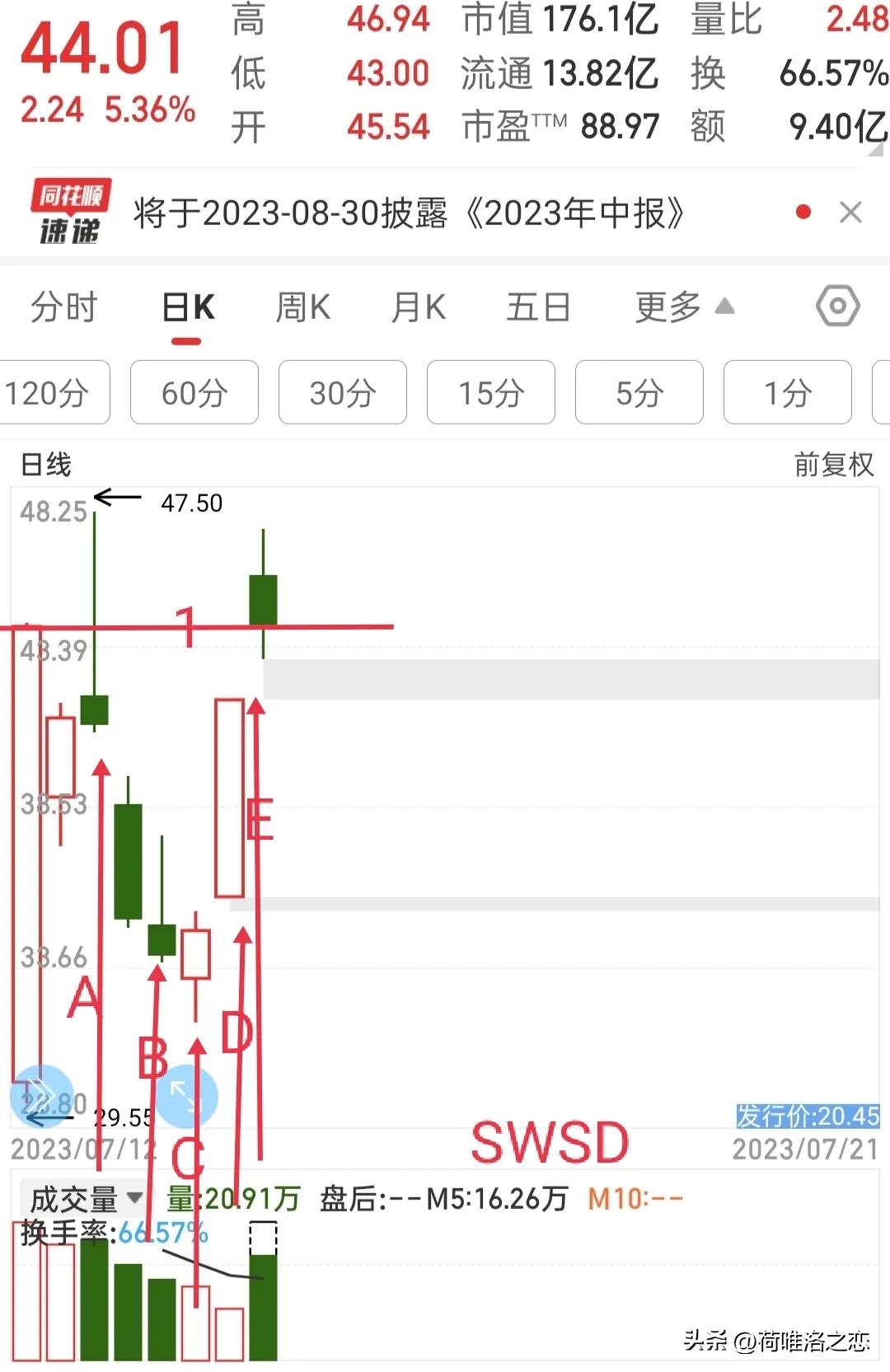Image resolution: width=890 pixels, height=1372 pixels.
Task: Tap the red notification dot in the news banner
Action: (802, 212)
